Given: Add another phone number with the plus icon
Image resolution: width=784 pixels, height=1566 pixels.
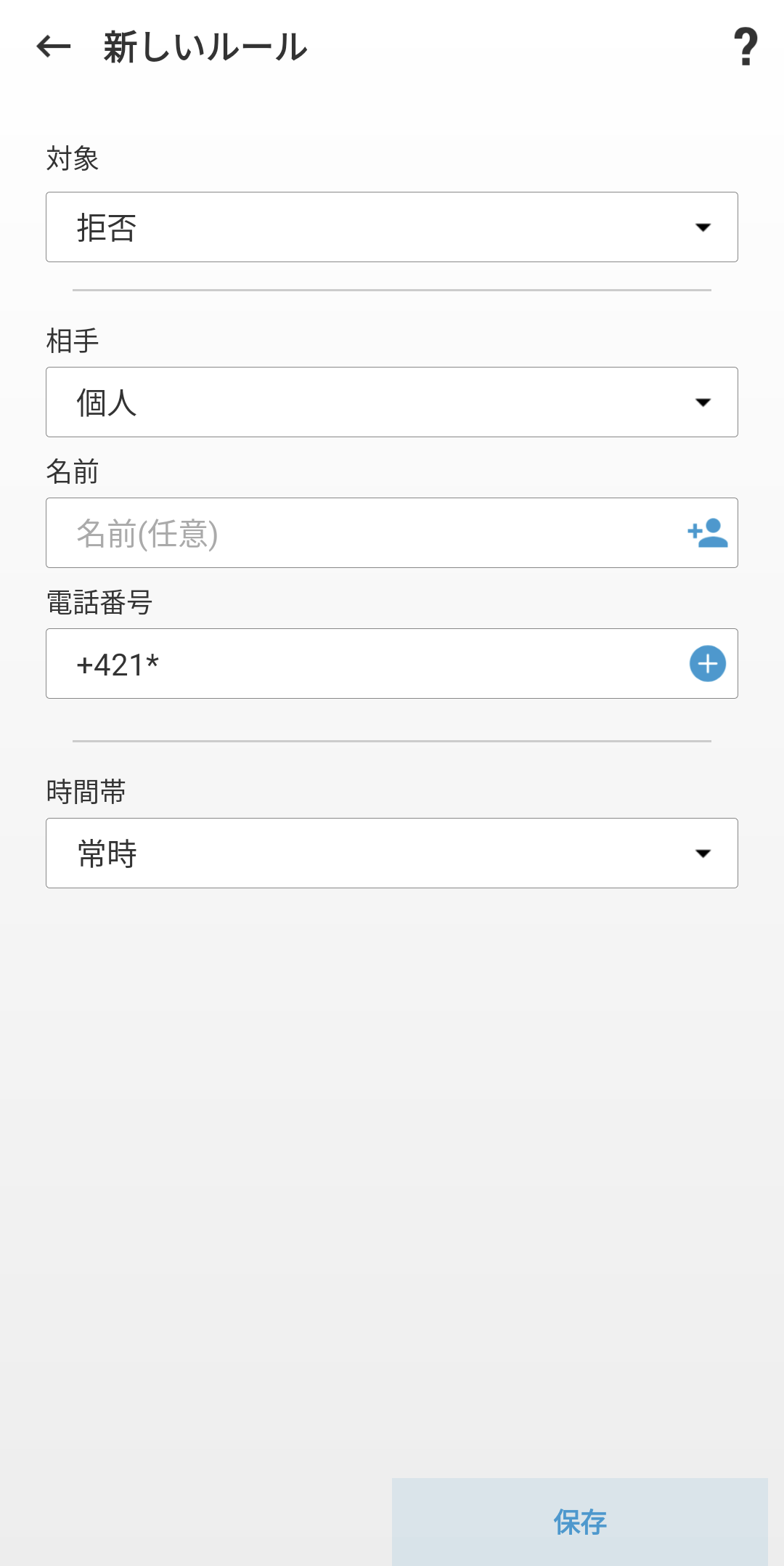Looking at the screenshot, I should point(708,664).
